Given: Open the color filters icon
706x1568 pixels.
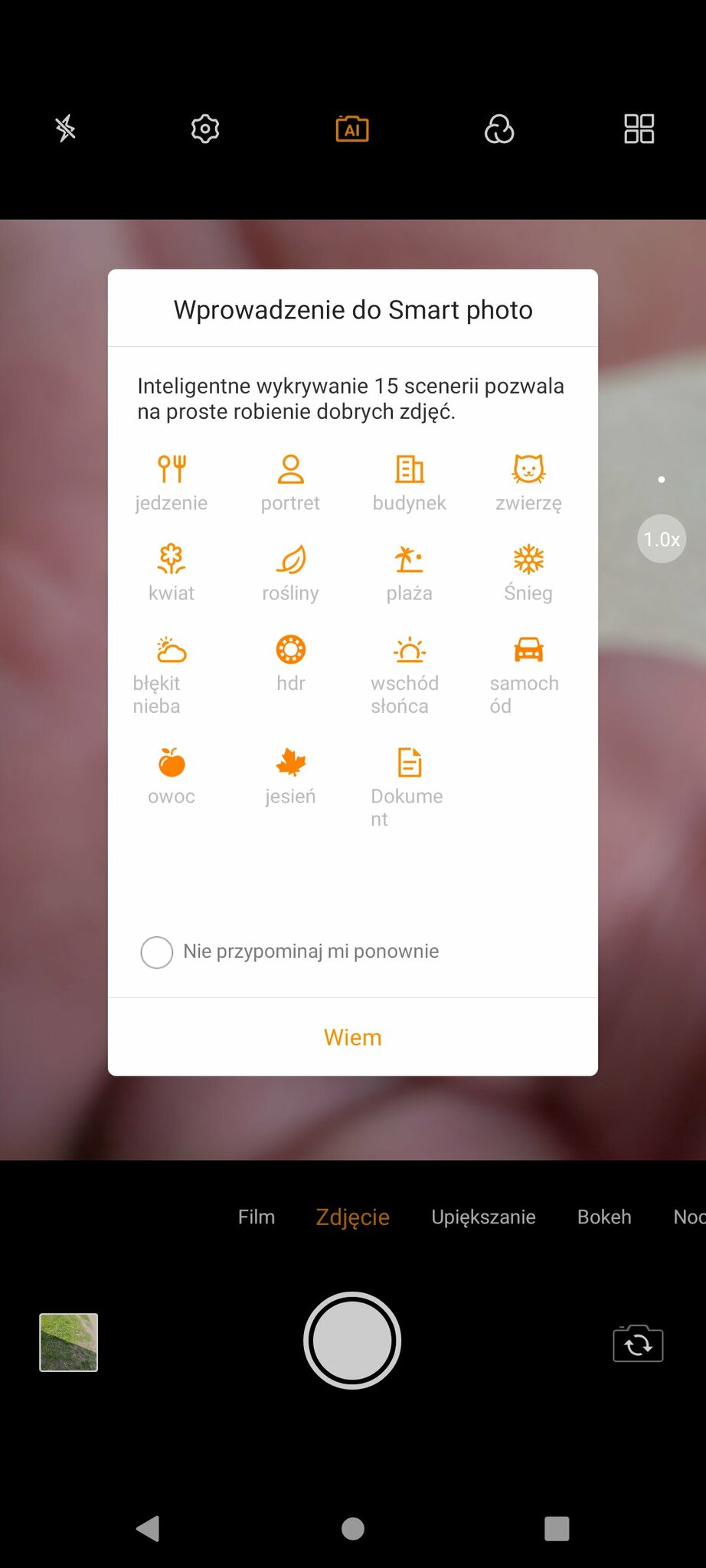Looking at the screenshot, I should [499, 129].
